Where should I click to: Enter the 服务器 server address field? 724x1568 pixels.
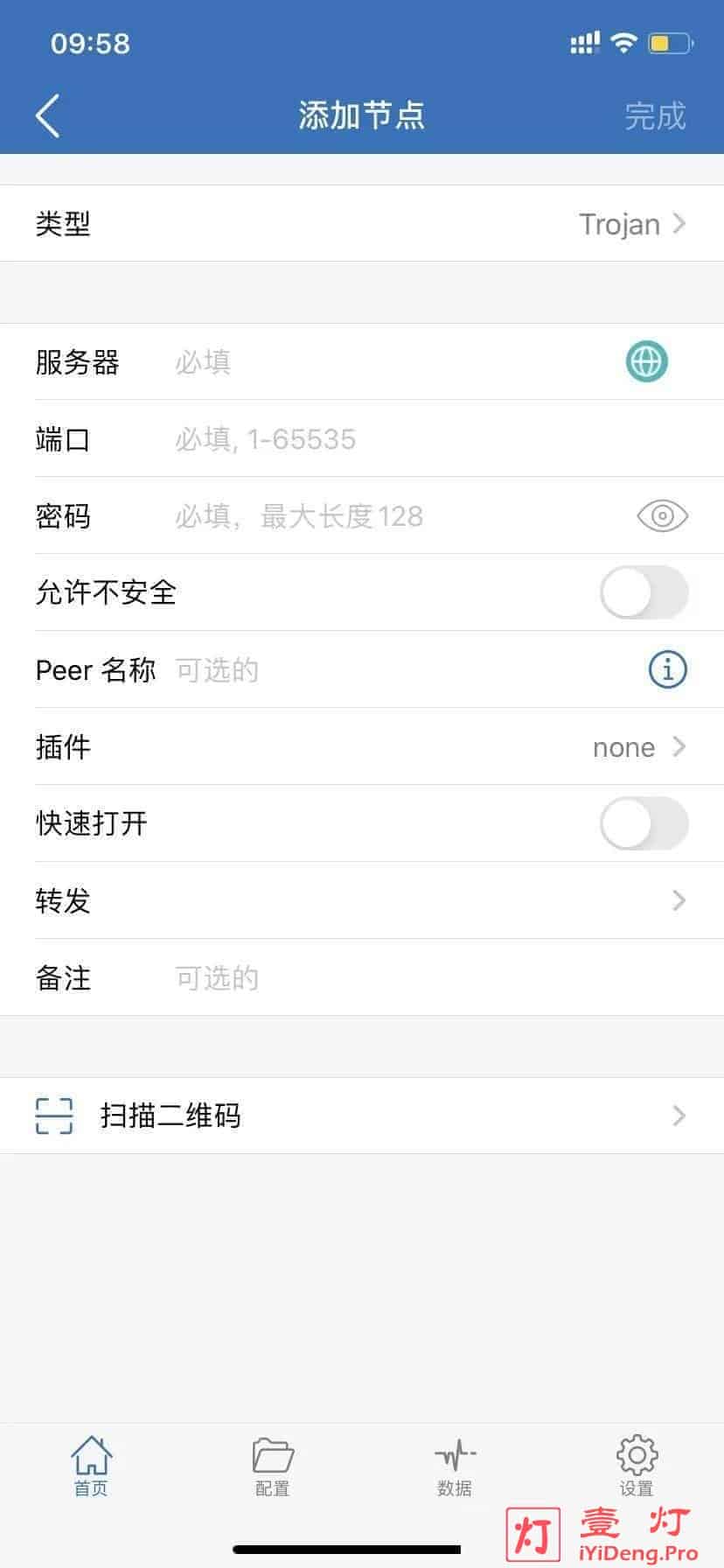pos(385,362)
